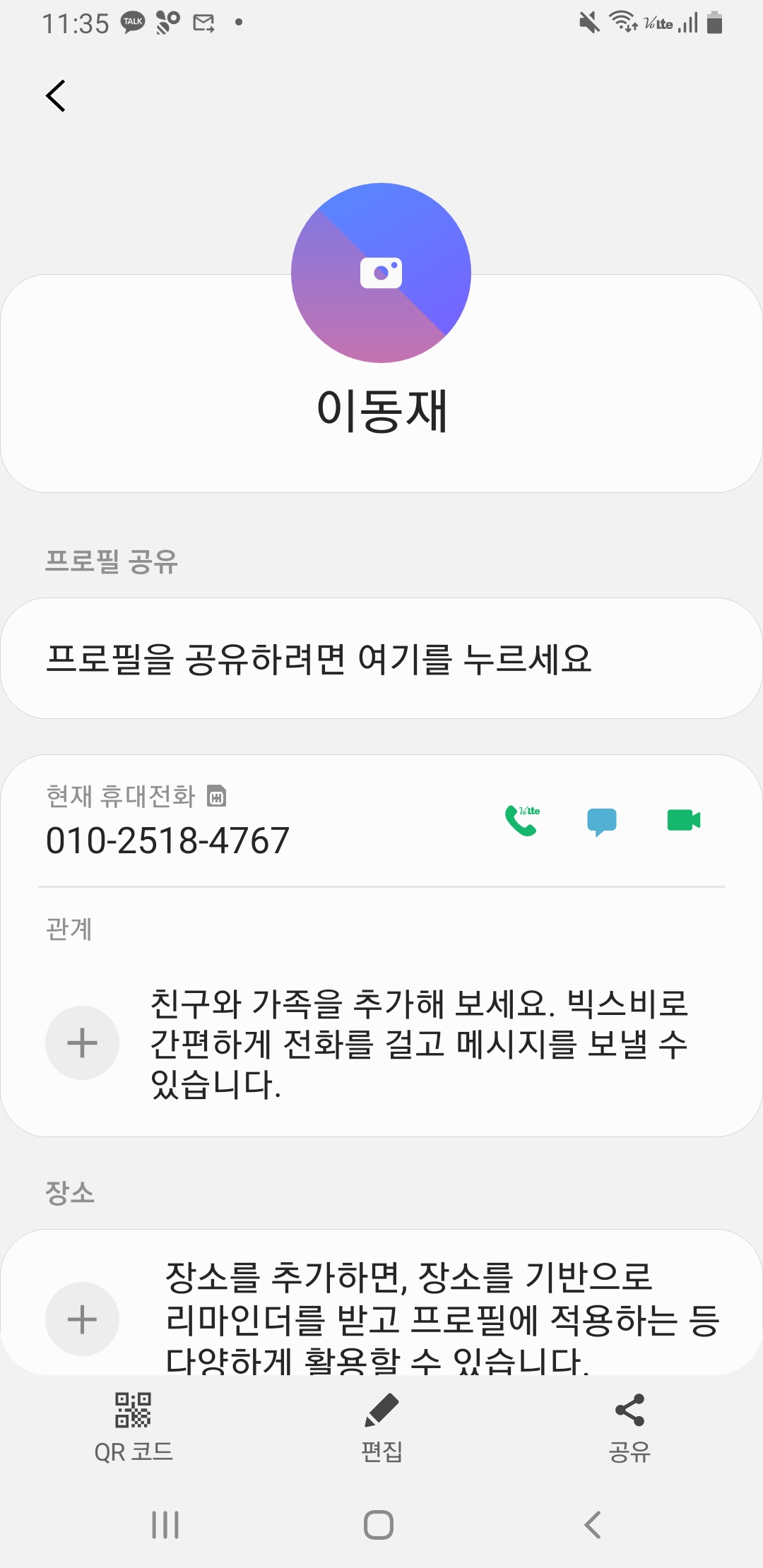The height and width of the screenshot is (1568, 763).
Task: Go back using the top-left arrow
Action: tap(56, 95)
